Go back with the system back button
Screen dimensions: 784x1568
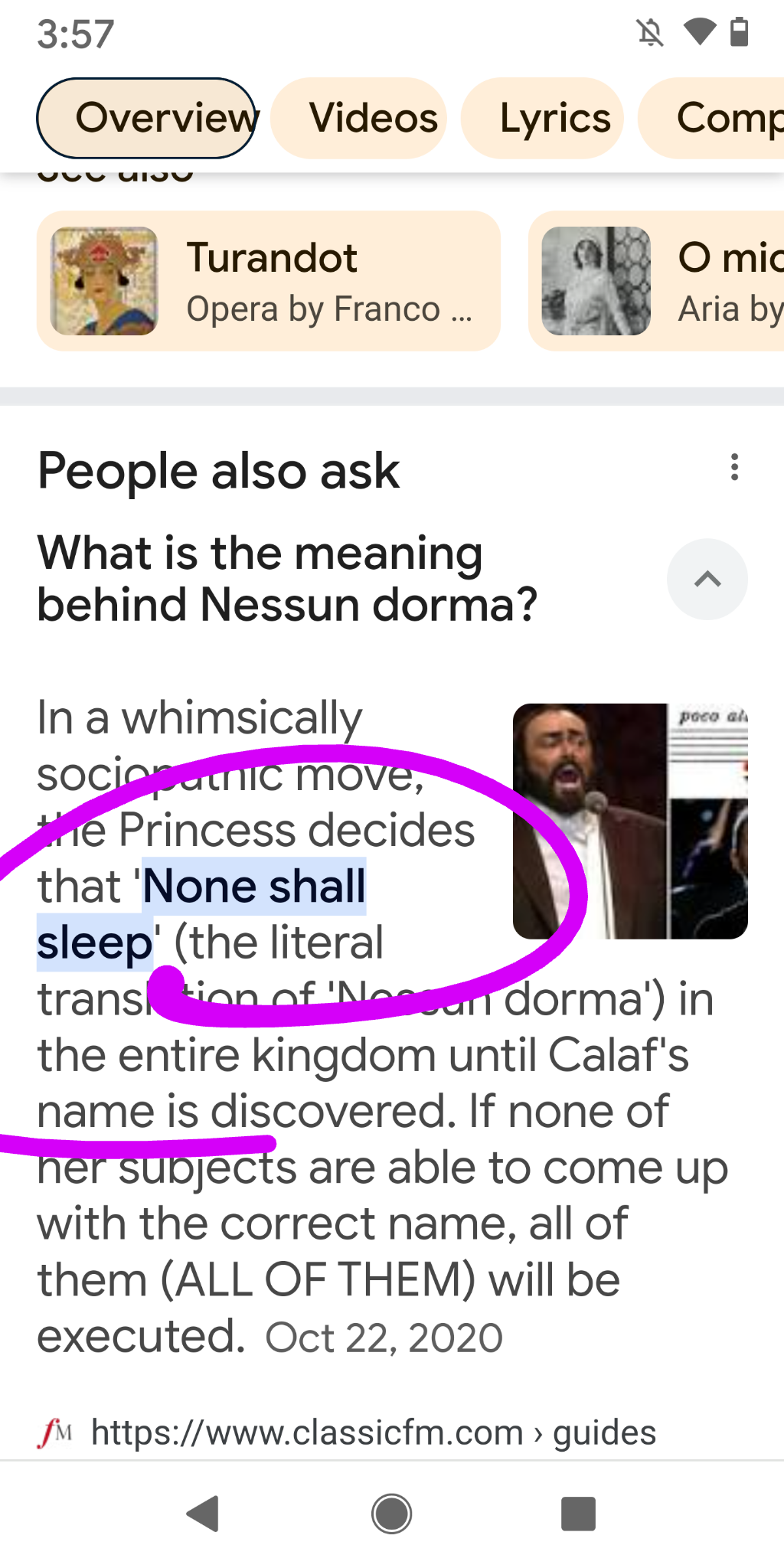point(203,1514)
